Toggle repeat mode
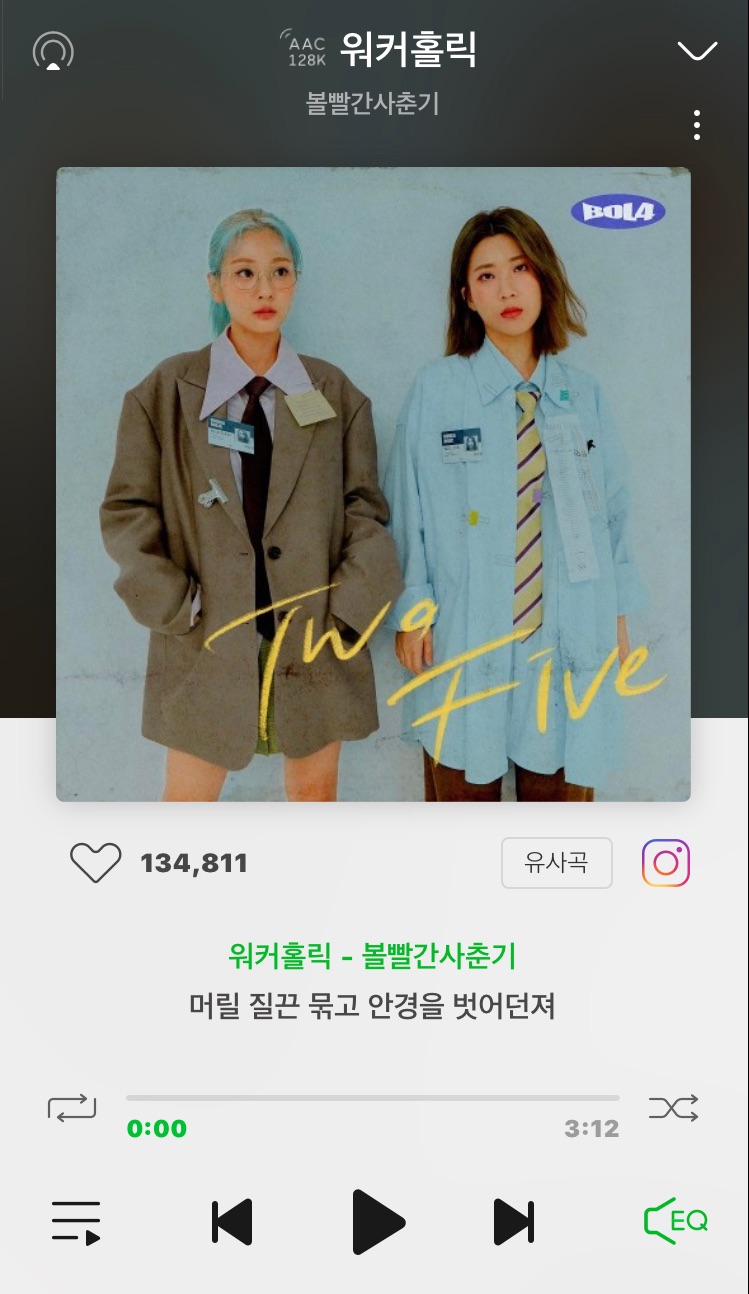Viewport: 749px width, 1294px height. point(72,1108)
